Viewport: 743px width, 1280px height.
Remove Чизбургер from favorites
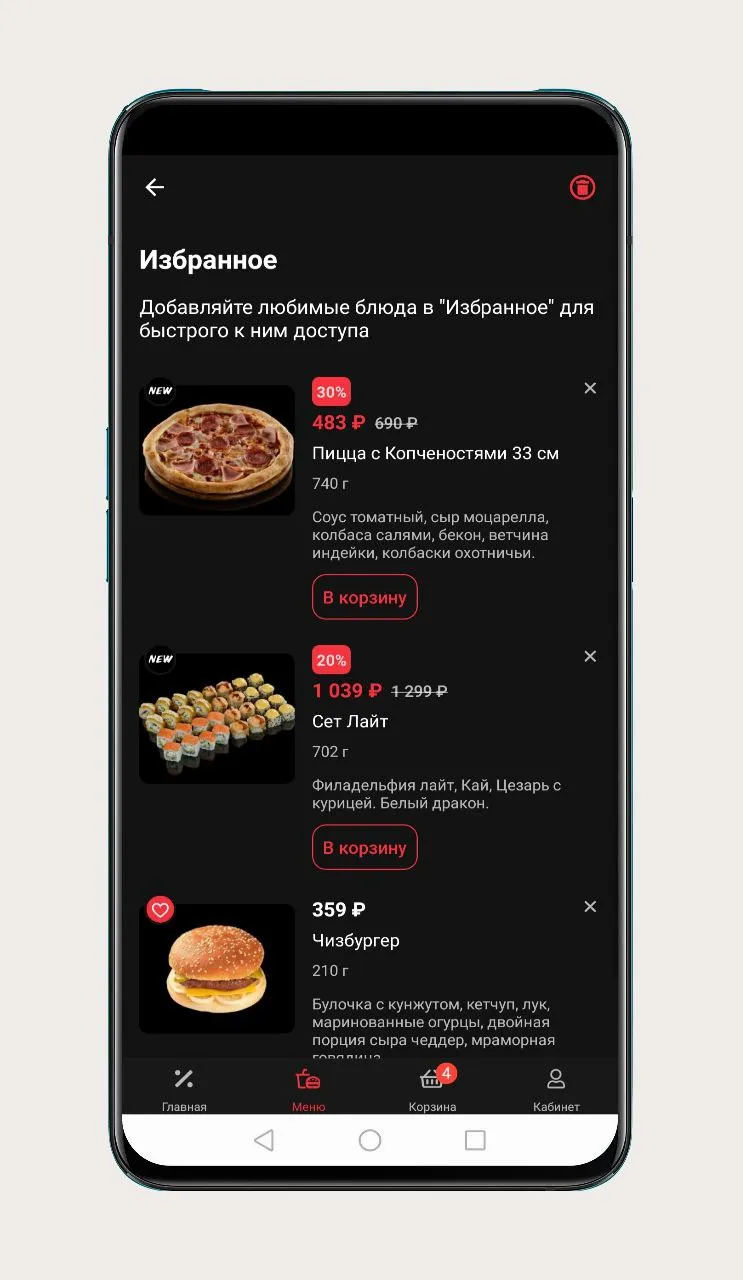[x=590, y=906]
